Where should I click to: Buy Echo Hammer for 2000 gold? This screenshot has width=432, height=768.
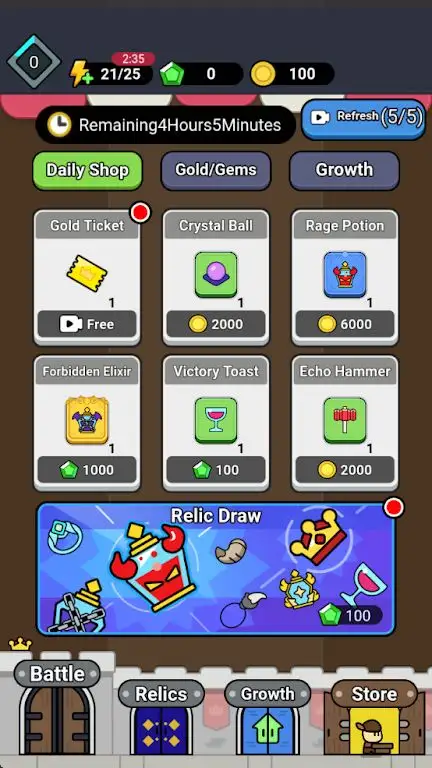pos(345,470)
